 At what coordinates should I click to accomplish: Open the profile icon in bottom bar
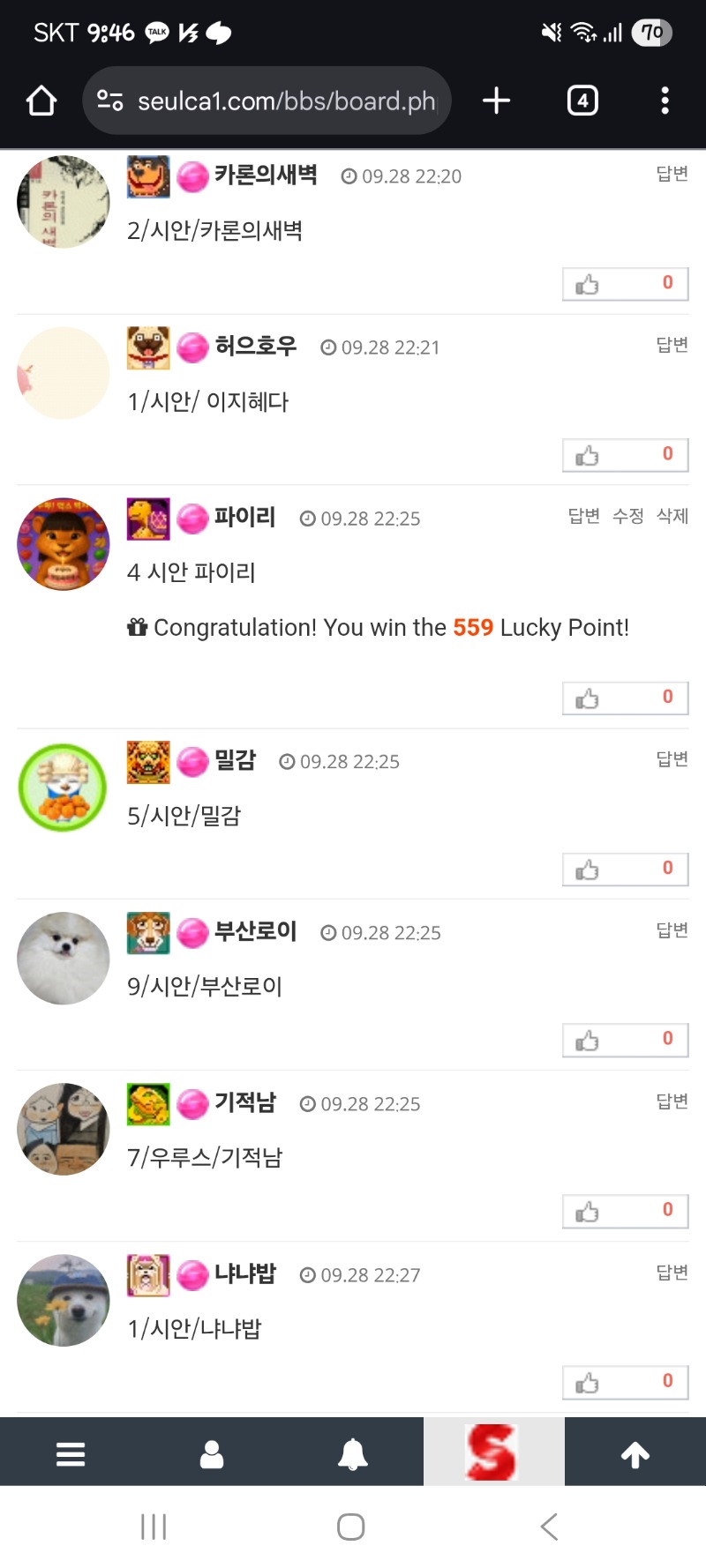(212, 1454)
